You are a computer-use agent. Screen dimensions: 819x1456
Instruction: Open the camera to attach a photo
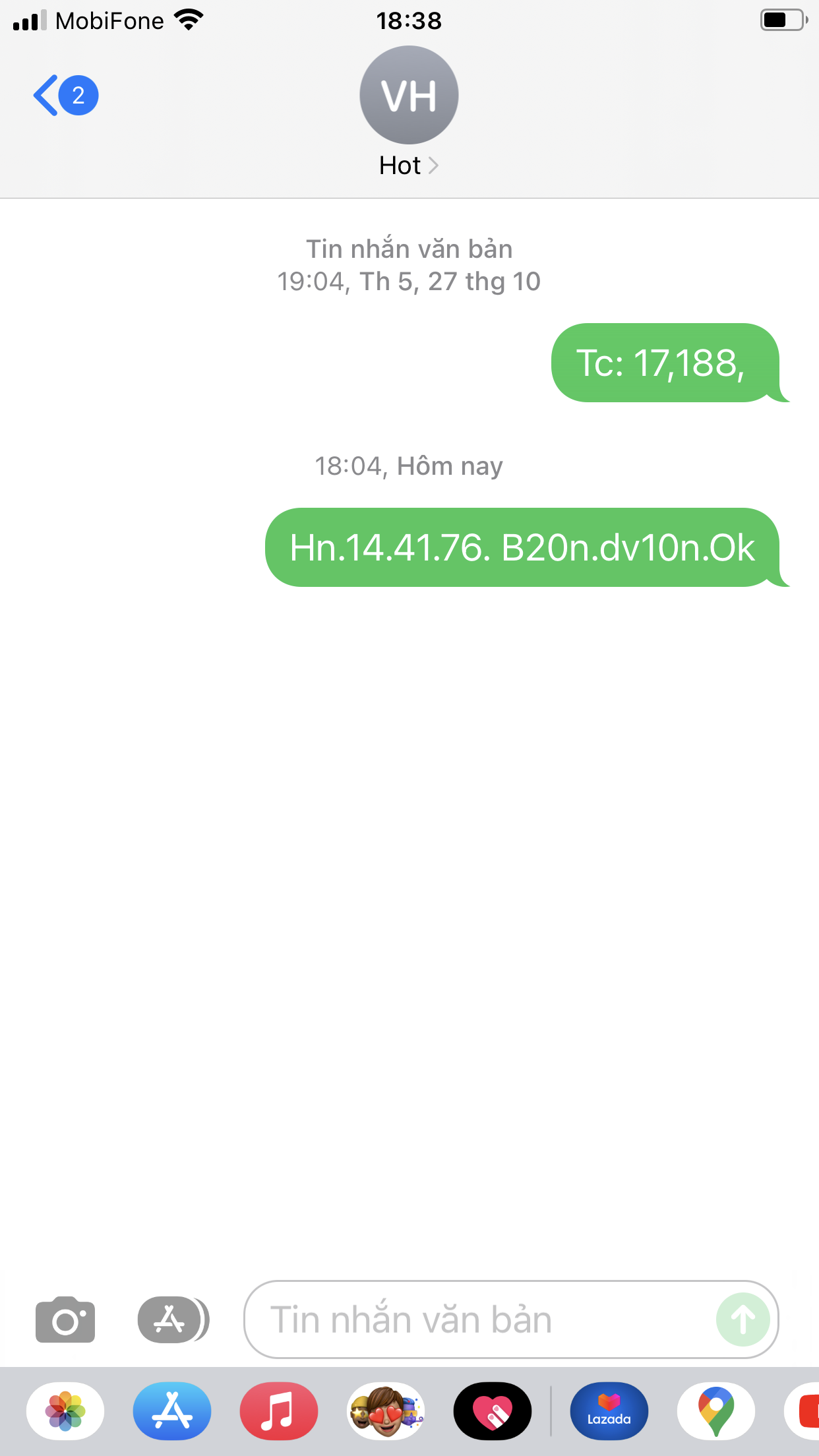65,1319
